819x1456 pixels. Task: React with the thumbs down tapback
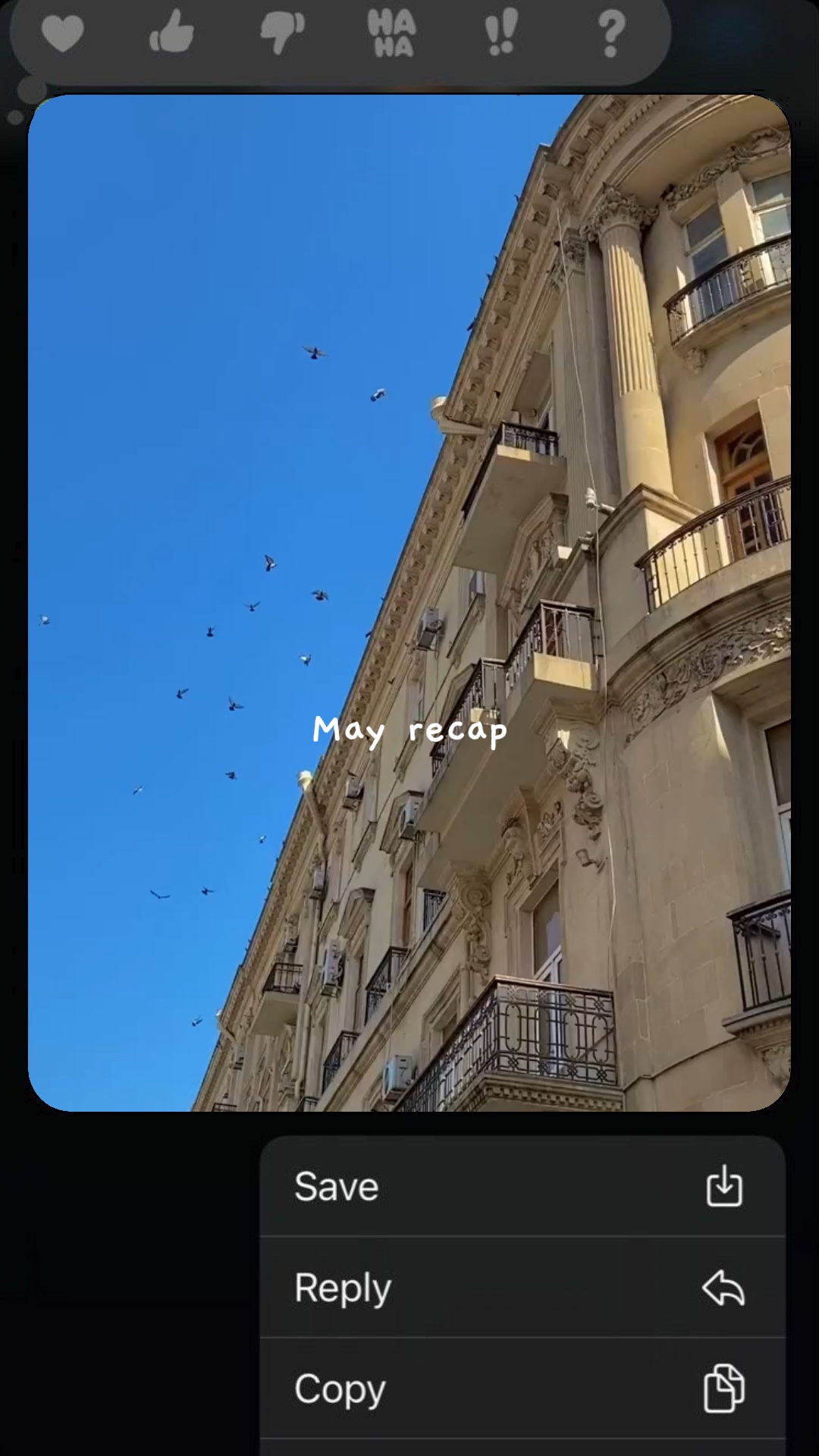[282, 34]
